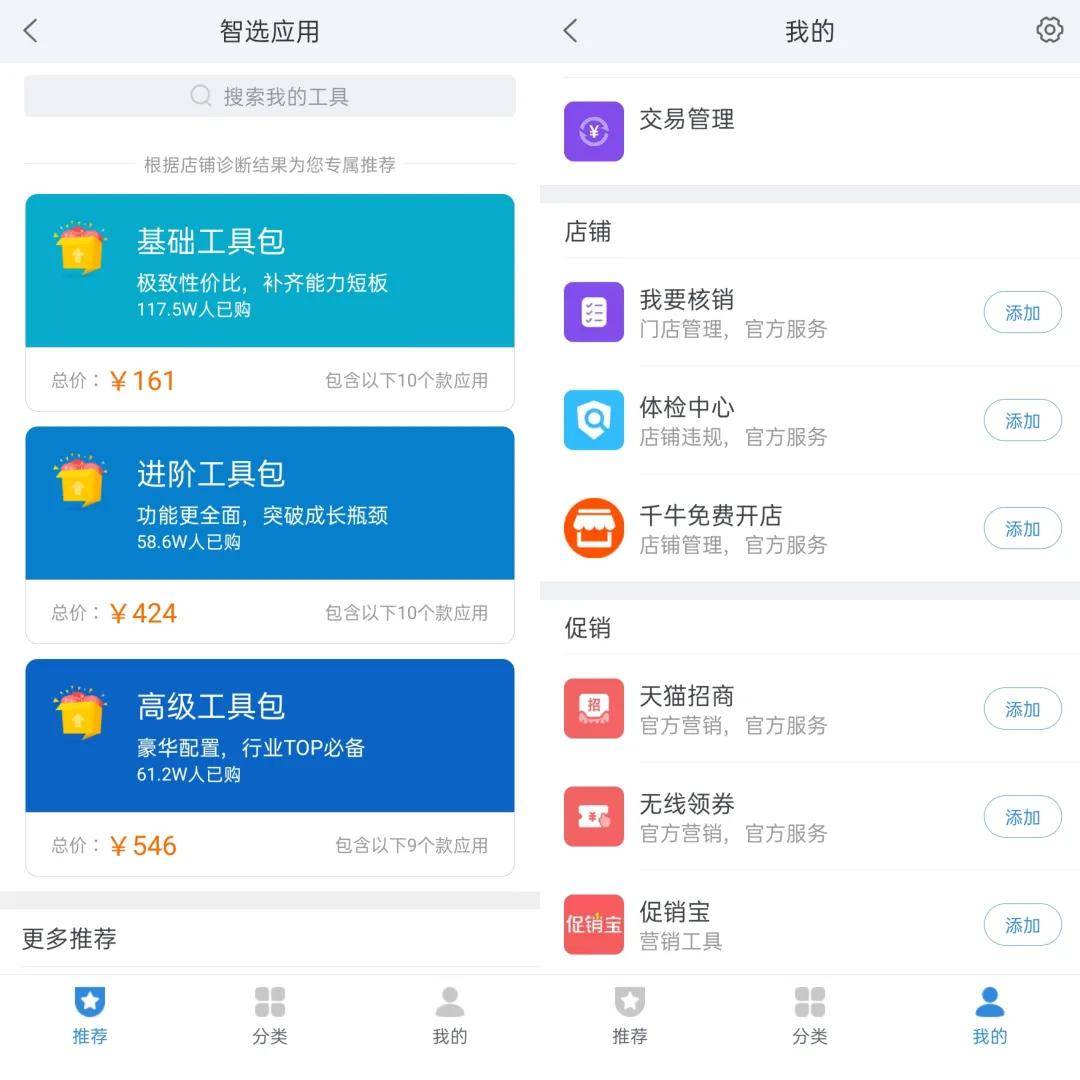Screen dimensions: 1080x1080
Task: Add the 体检中心 app
Action: point(1022,421)
